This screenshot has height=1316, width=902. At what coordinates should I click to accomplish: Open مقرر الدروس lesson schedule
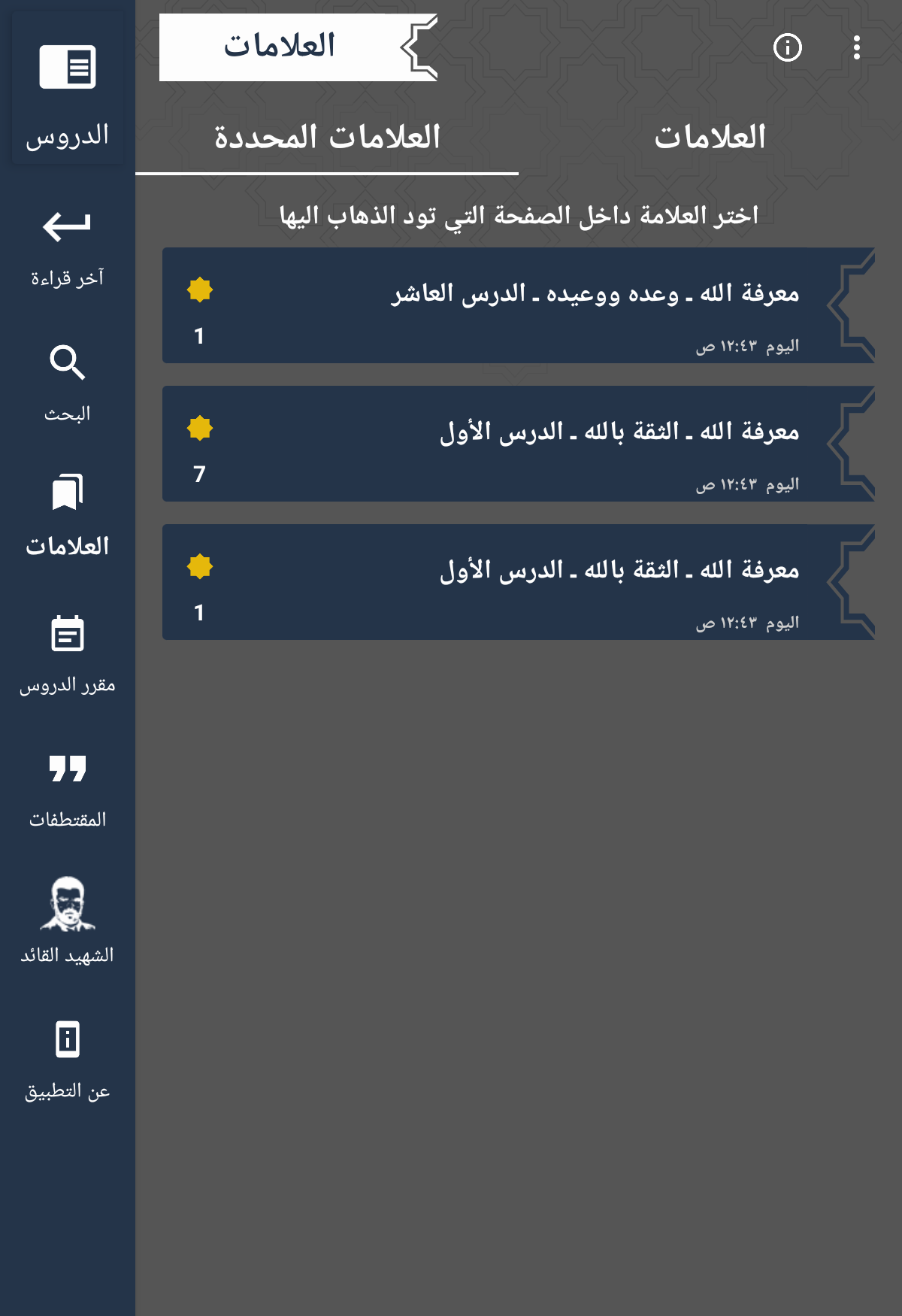68,653
